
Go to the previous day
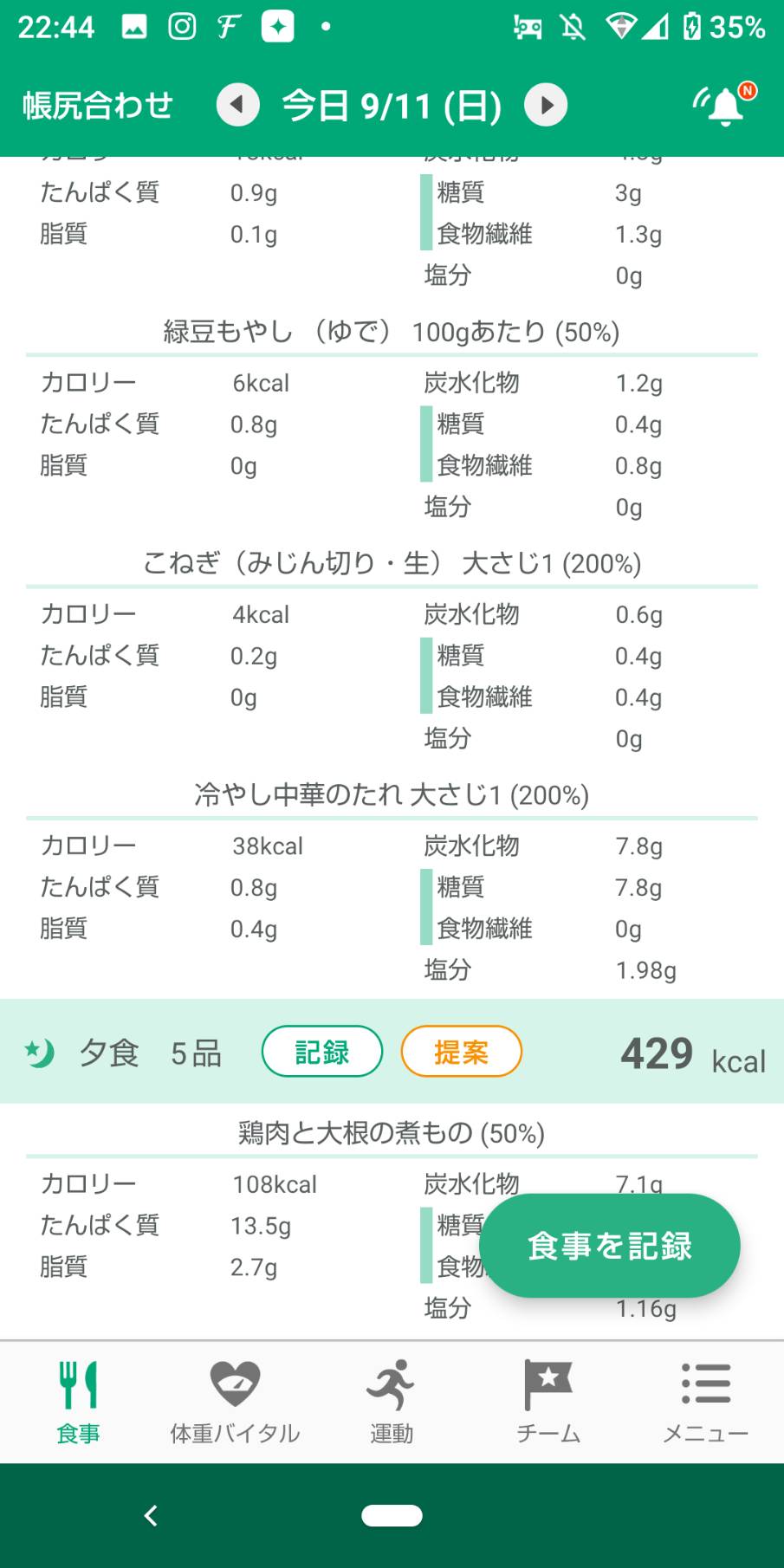coord(238,105)
